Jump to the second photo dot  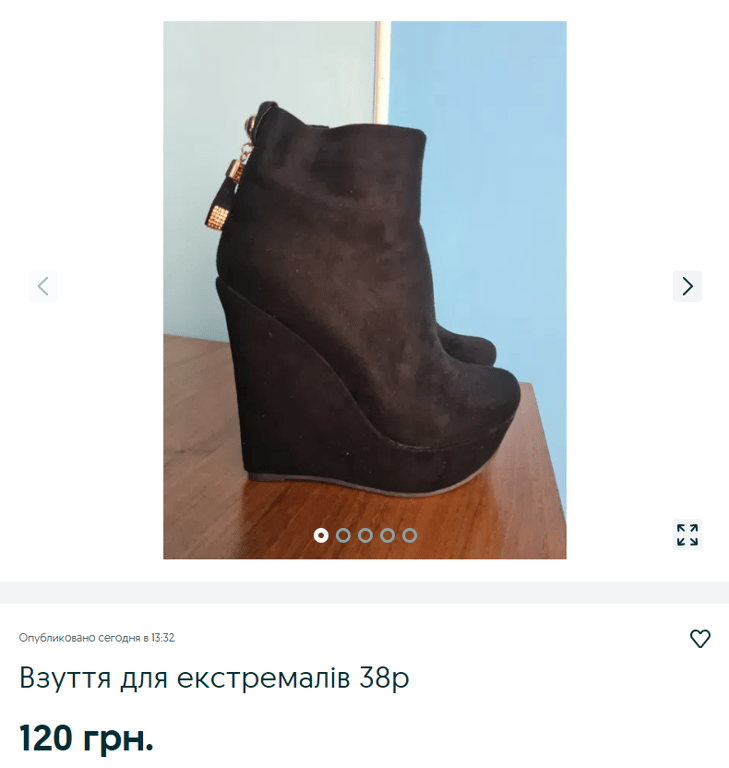(x=343, y=535)
